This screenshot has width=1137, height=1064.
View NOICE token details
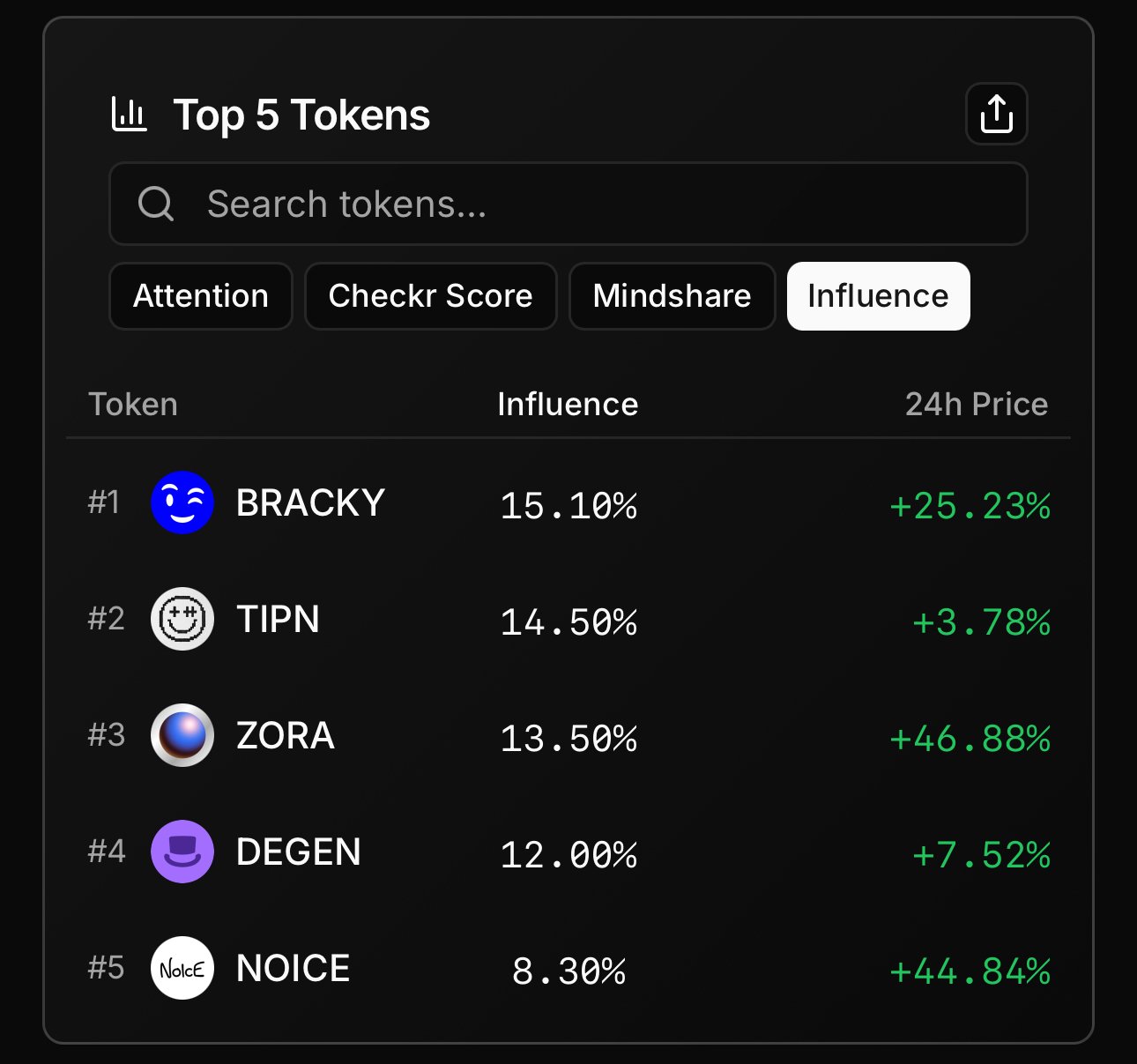coord(293,969)
